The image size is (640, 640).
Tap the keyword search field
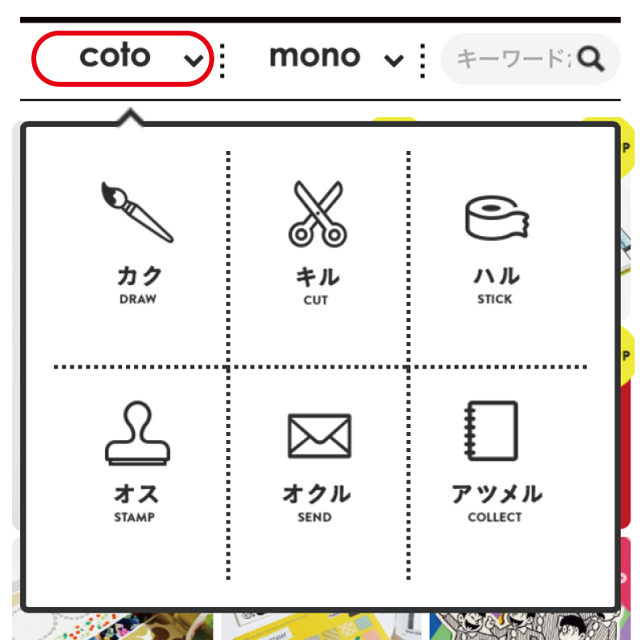tap(510, 59)
